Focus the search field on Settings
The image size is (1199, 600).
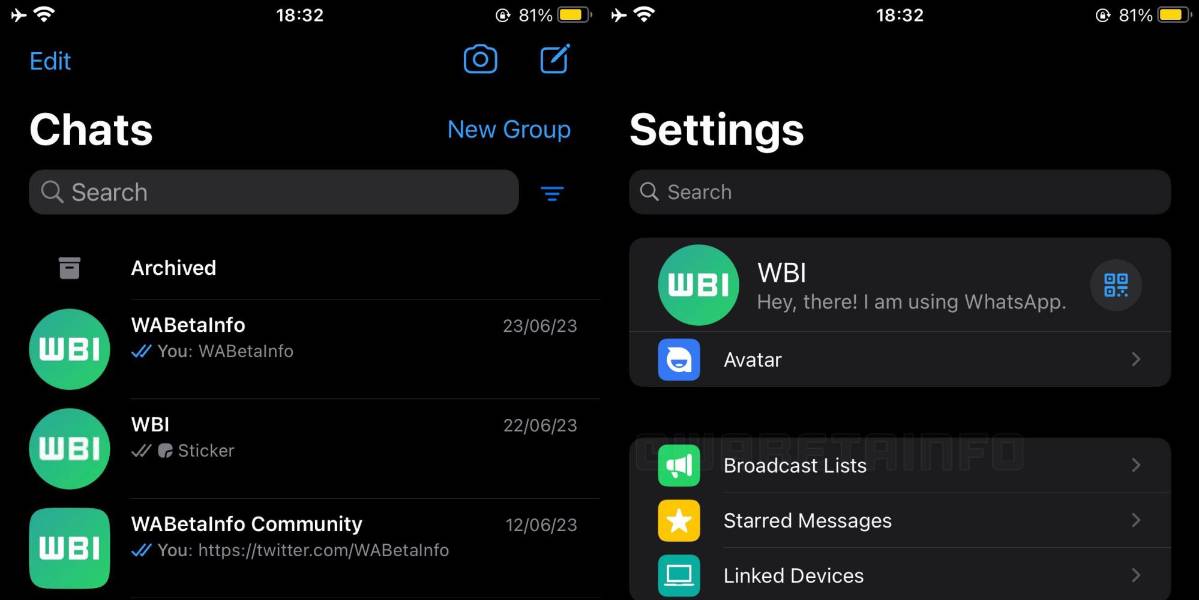pyautogui.click(x=899, y=192)
